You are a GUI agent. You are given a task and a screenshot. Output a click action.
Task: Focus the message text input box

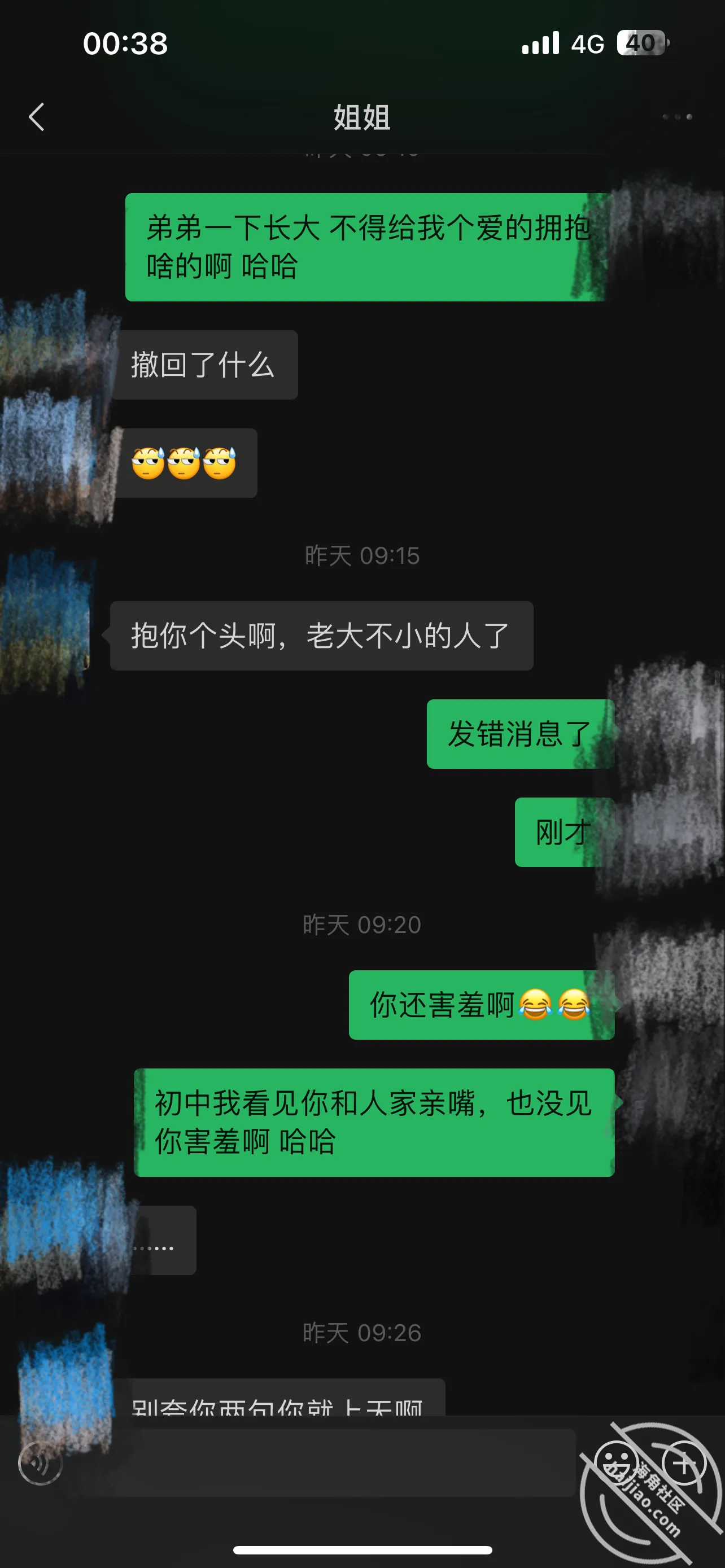point(329,1464)
